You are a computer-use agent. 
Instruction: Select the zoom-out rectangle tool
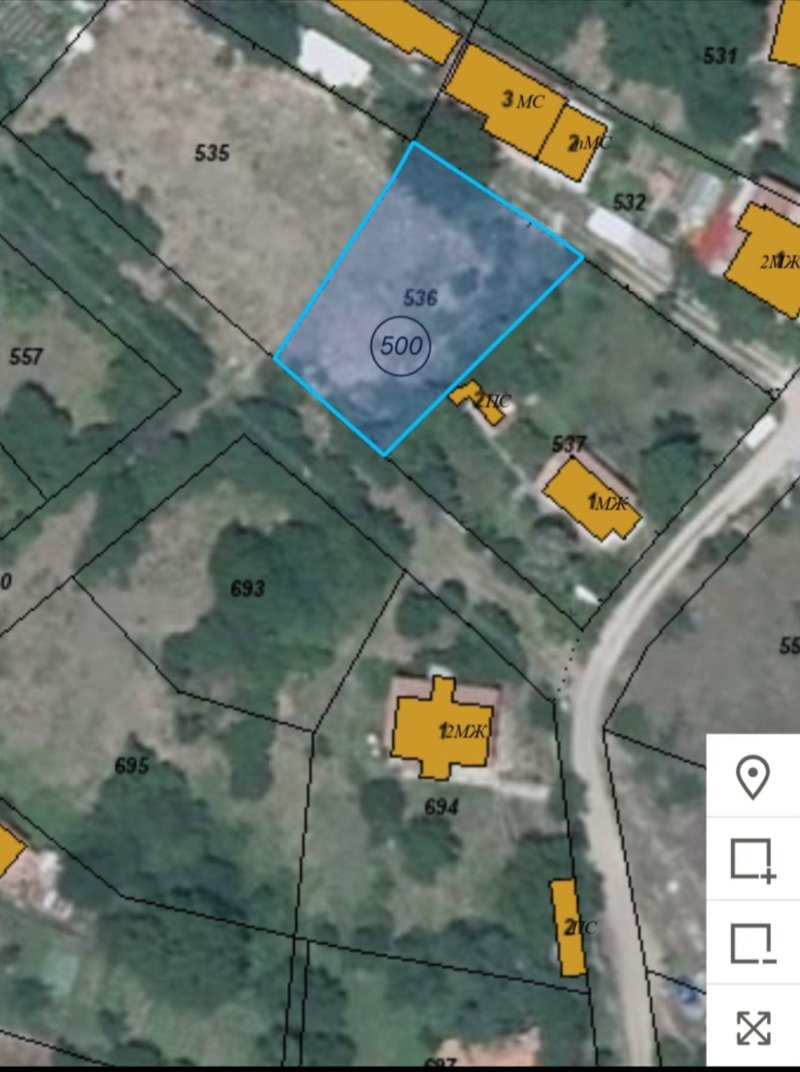click(752, 943)
